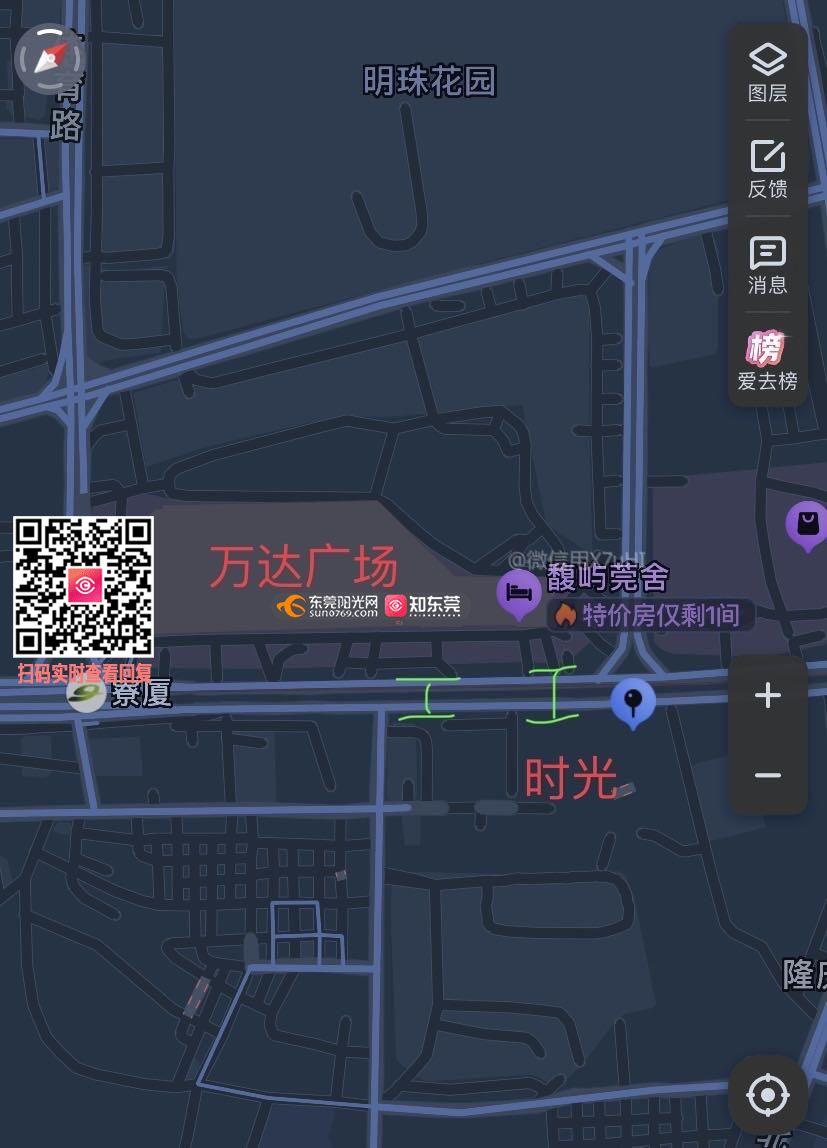Open the 爱去榜 ranking list
Image resolution: width=827 pixels, height=1148 pixels.
point(767,361)
